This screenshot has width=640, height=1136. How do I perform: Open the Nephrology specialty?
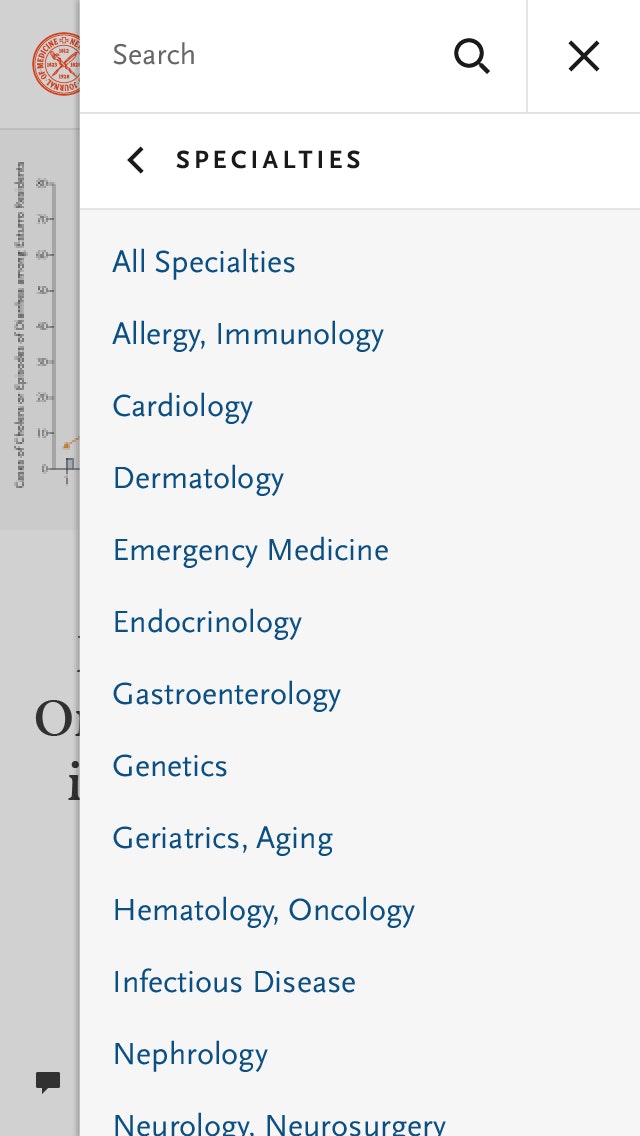[190, 1054]
